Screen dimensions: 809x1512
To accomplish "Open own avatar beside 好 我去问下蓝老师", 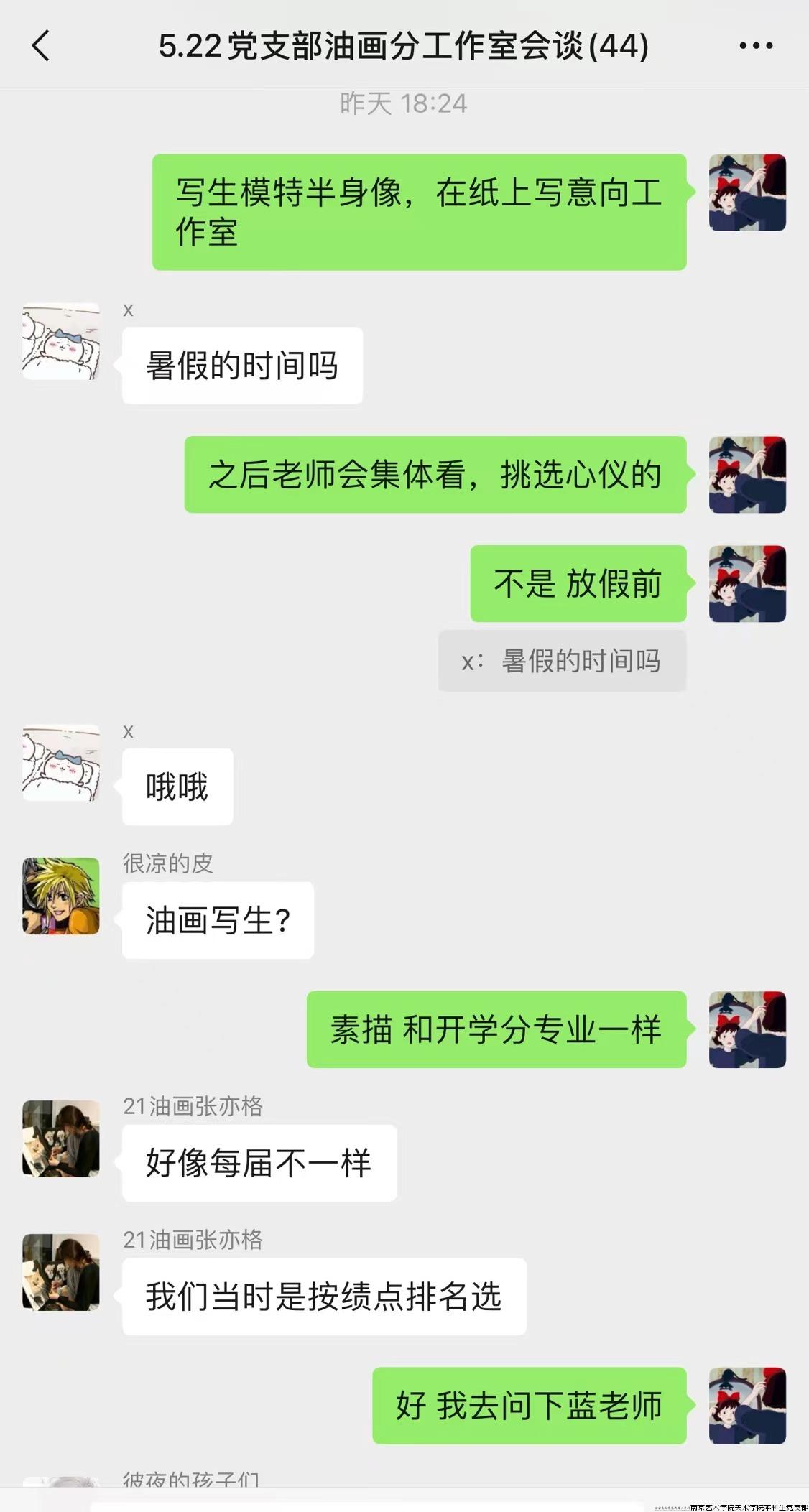I will [x=747, y=1406].
